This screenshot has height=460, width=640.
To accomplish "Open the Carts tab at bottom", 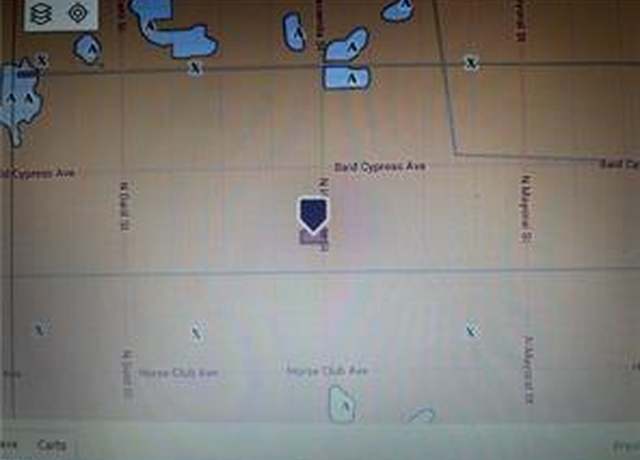I will point(51,445).
